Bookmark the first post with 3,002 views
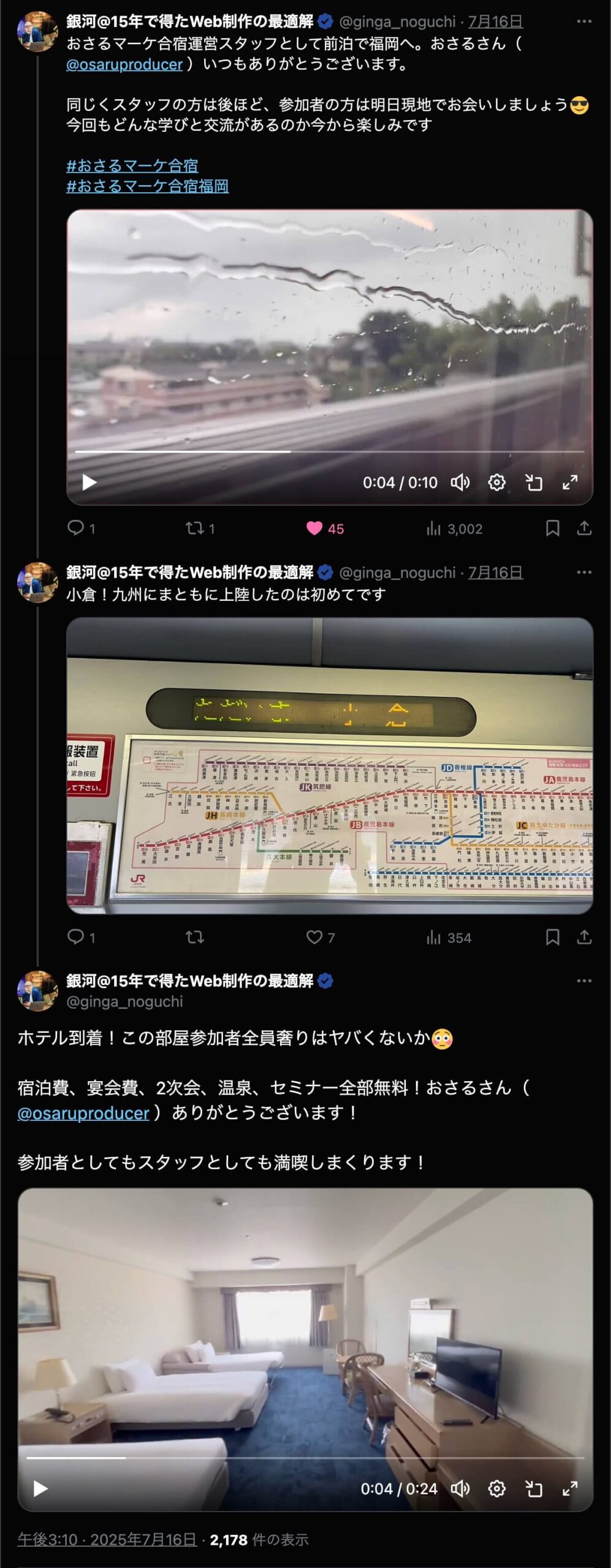 click(x=552, y=529)
